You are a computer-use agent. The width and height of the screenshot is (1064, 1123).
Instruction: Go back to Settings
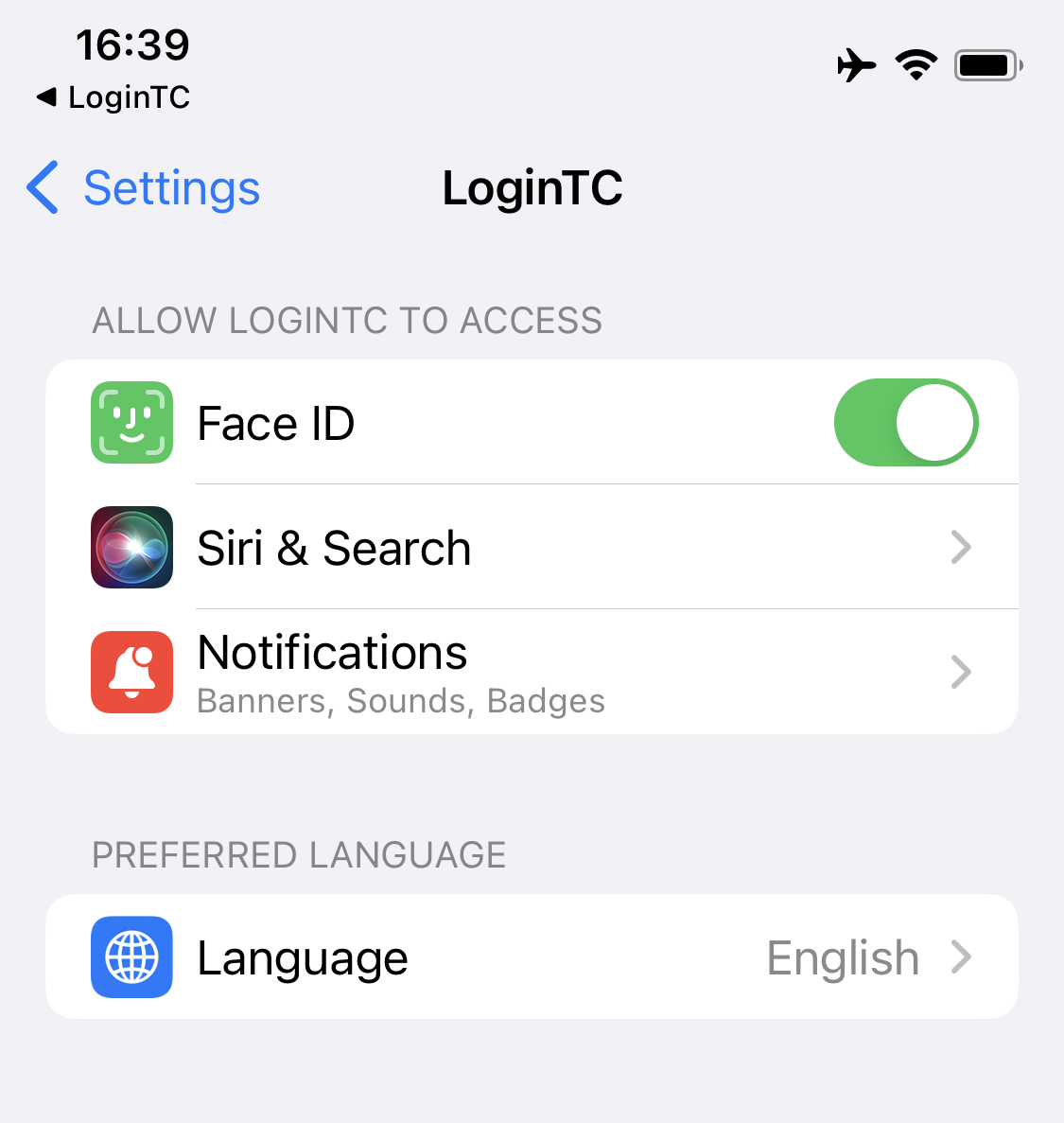[x=144, y=188]
